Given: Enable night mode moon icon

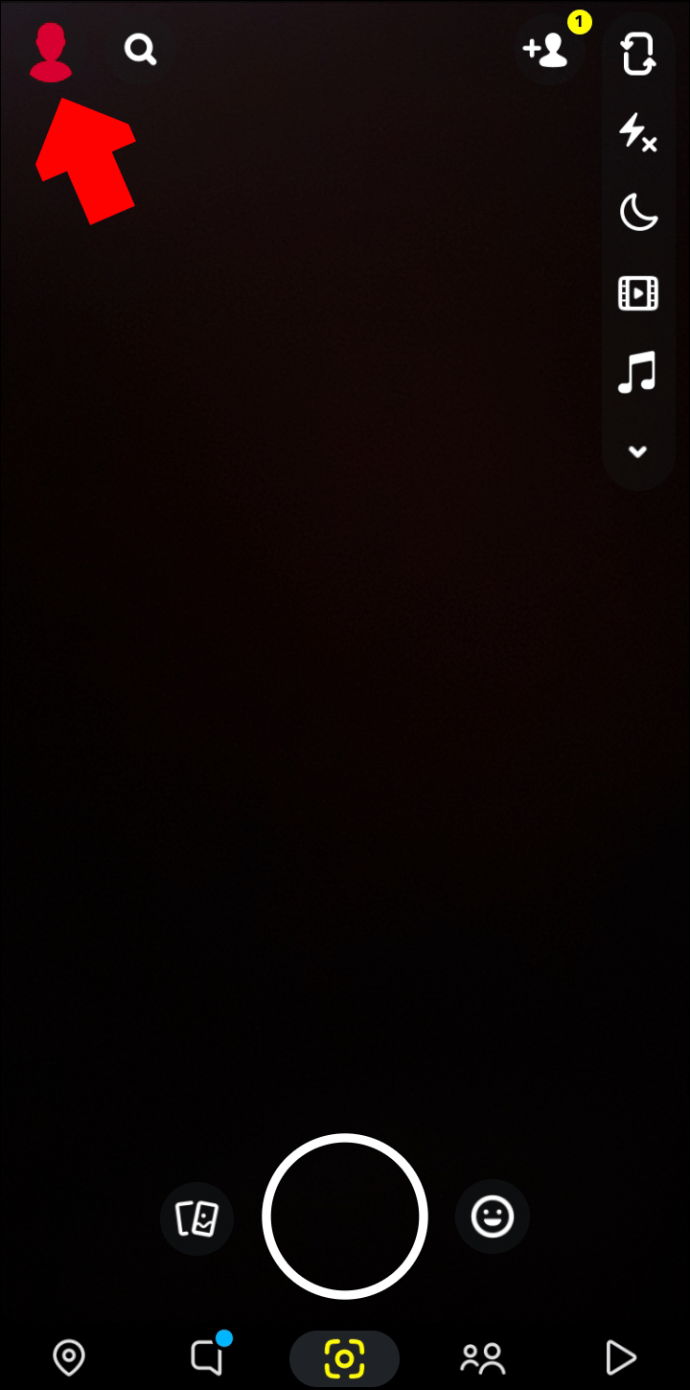Looking at the screenshot, I should point(638,212).
